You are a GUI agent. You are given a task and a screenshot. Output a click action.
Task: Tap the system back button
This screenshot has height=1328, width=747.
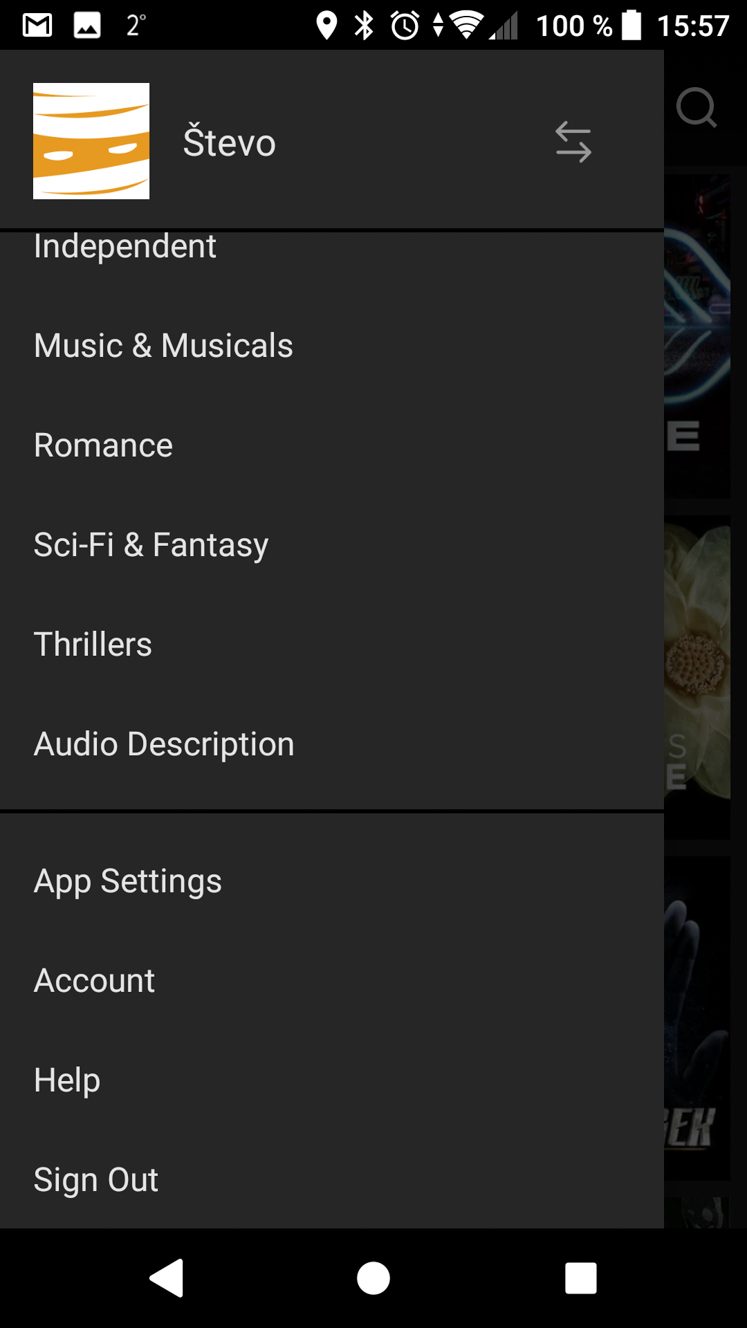(167, 1278)
